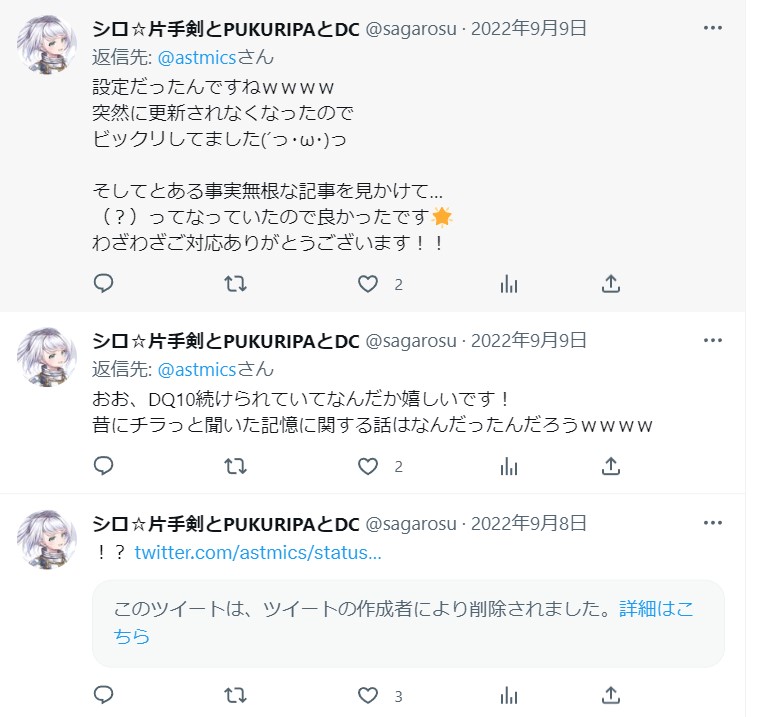761x717 pixels.
Task: Open overflow menu on DQ10続けられていて tweet
Action: click(712, 340)
